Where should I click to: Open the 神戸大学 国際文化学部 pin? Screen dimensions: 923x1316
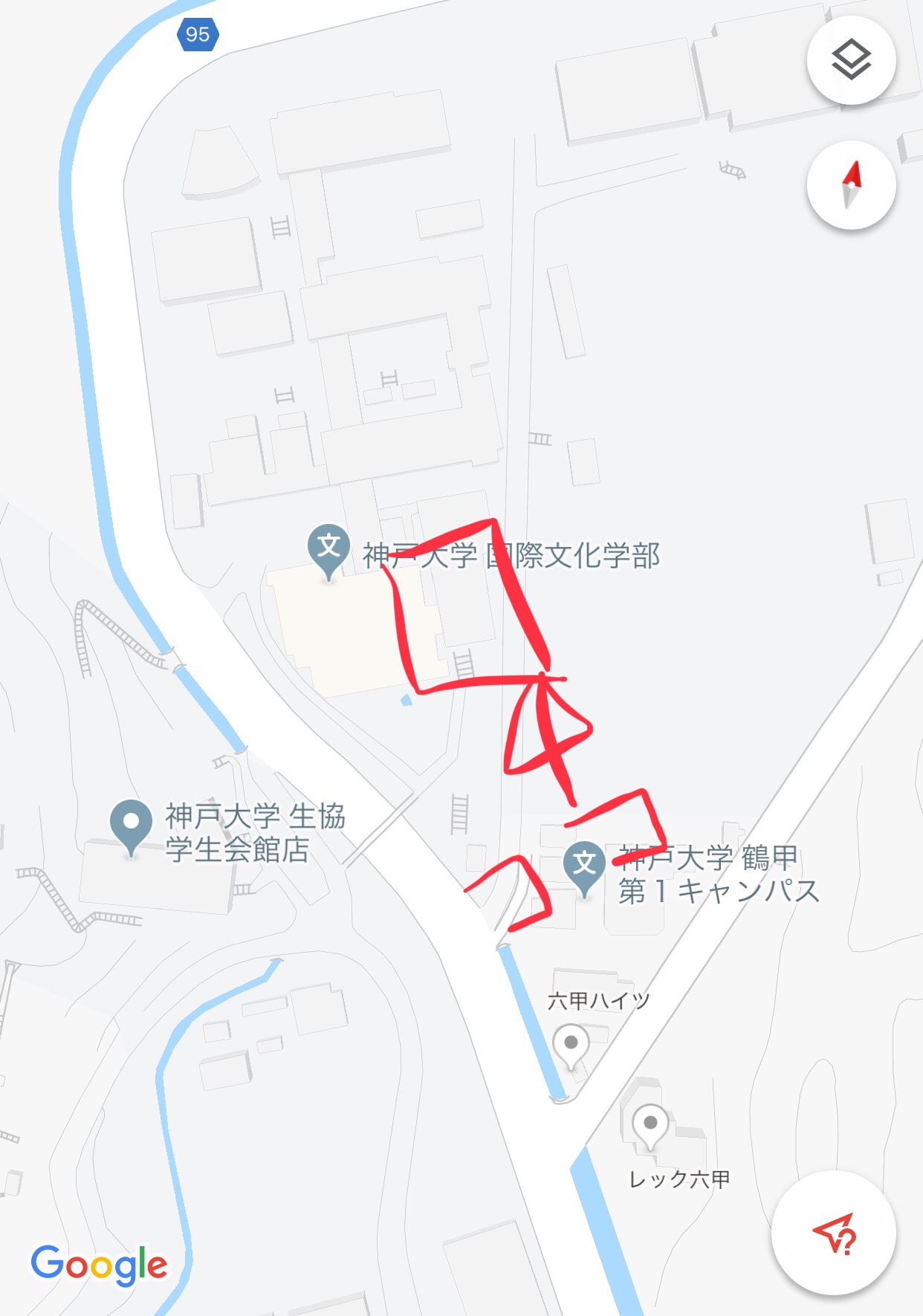pos(328,549)
